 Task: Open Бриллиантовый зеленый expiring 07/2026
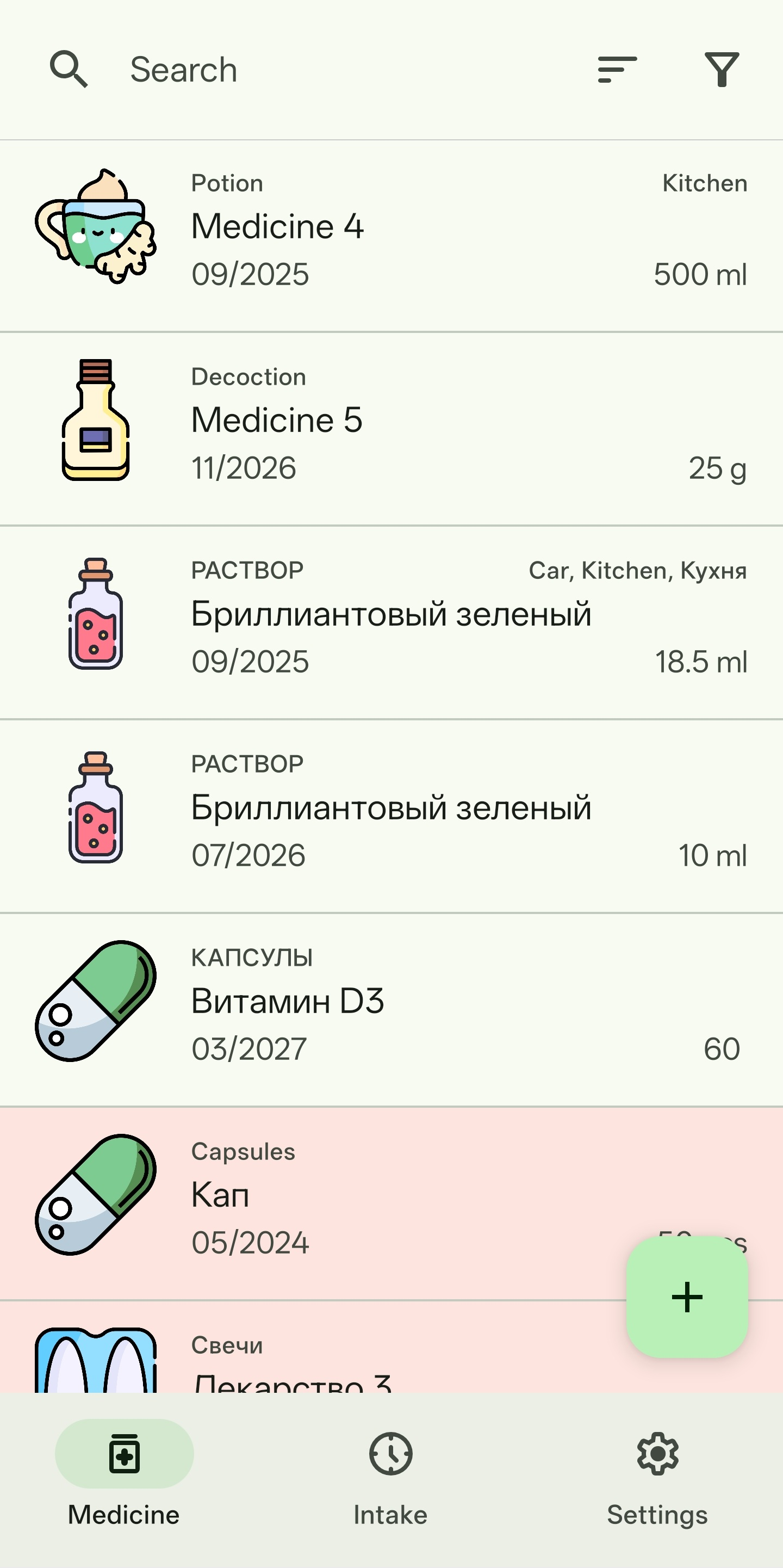point(391,816)
